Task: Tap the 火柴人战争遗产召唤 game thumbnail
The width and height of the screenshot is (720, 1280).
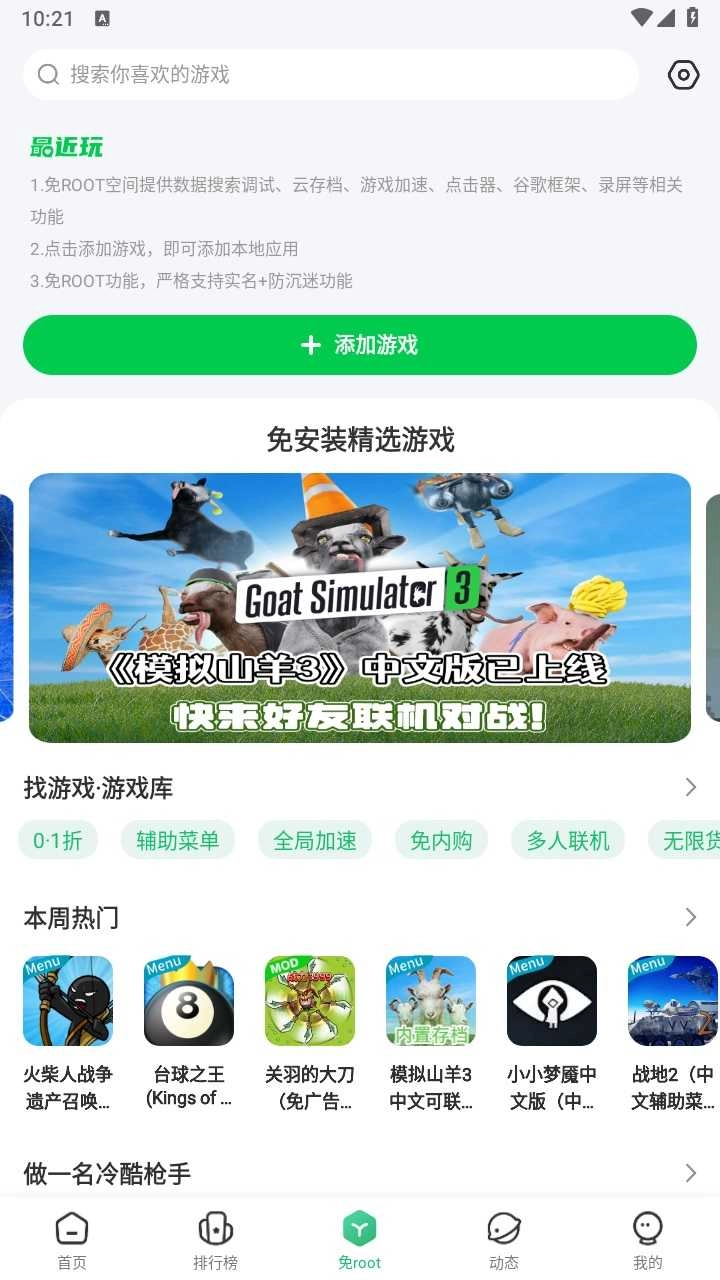Action: tap(67, 1000)
